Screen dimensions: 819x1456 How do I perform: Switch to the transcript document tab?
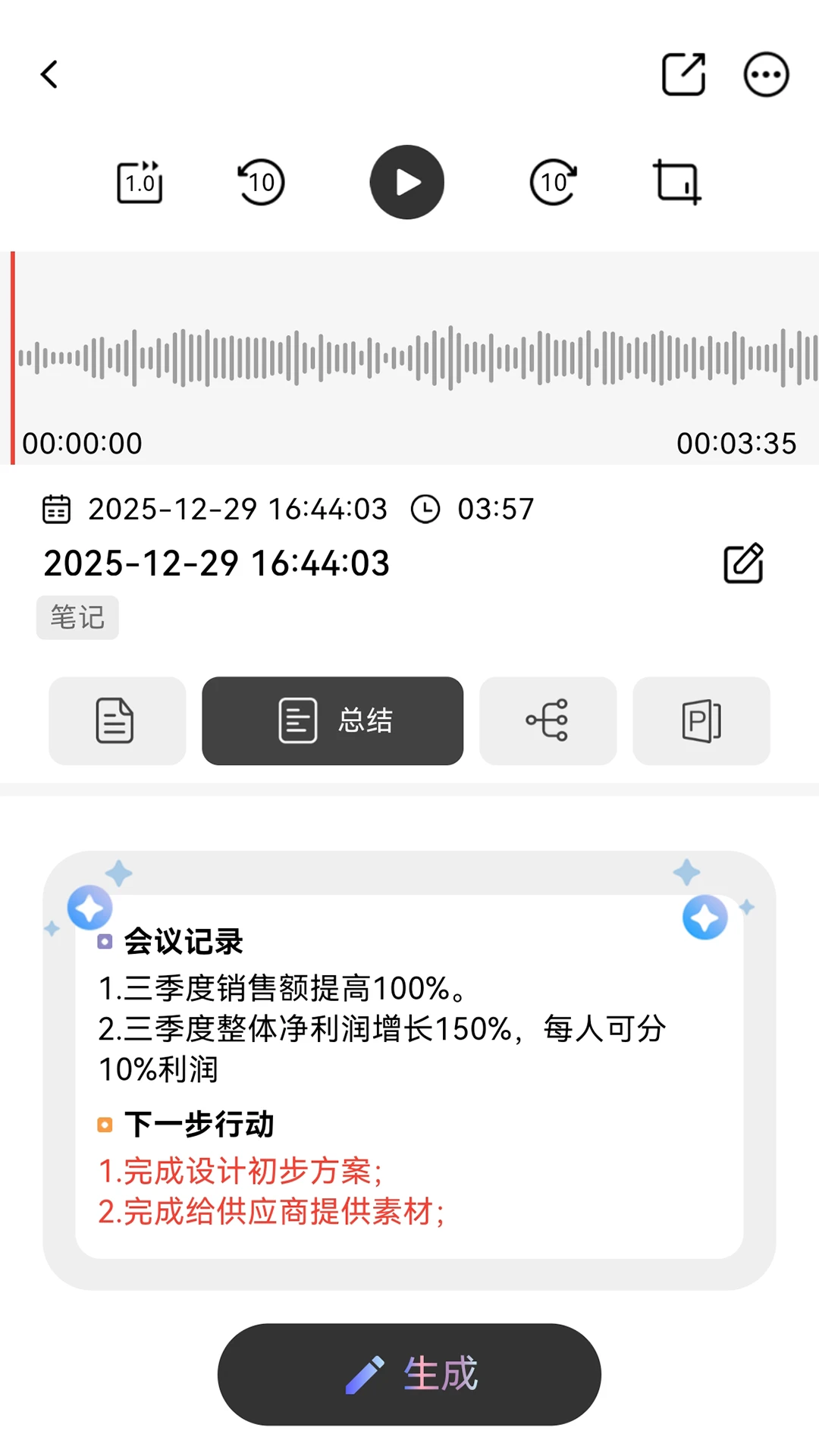point(117,720)
